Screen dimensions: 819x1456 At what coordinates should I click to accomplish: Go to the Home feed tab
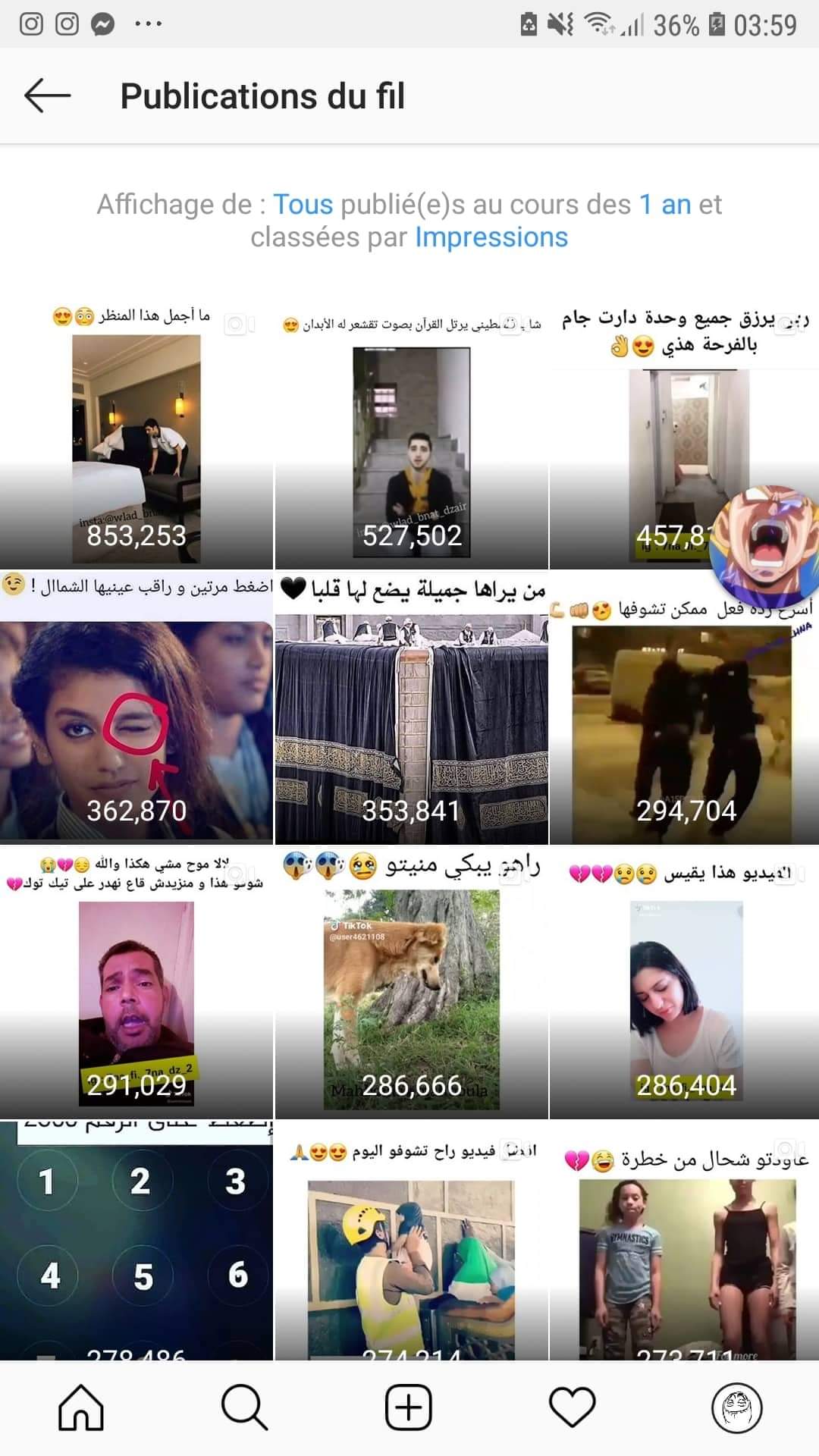point(81,1408)
